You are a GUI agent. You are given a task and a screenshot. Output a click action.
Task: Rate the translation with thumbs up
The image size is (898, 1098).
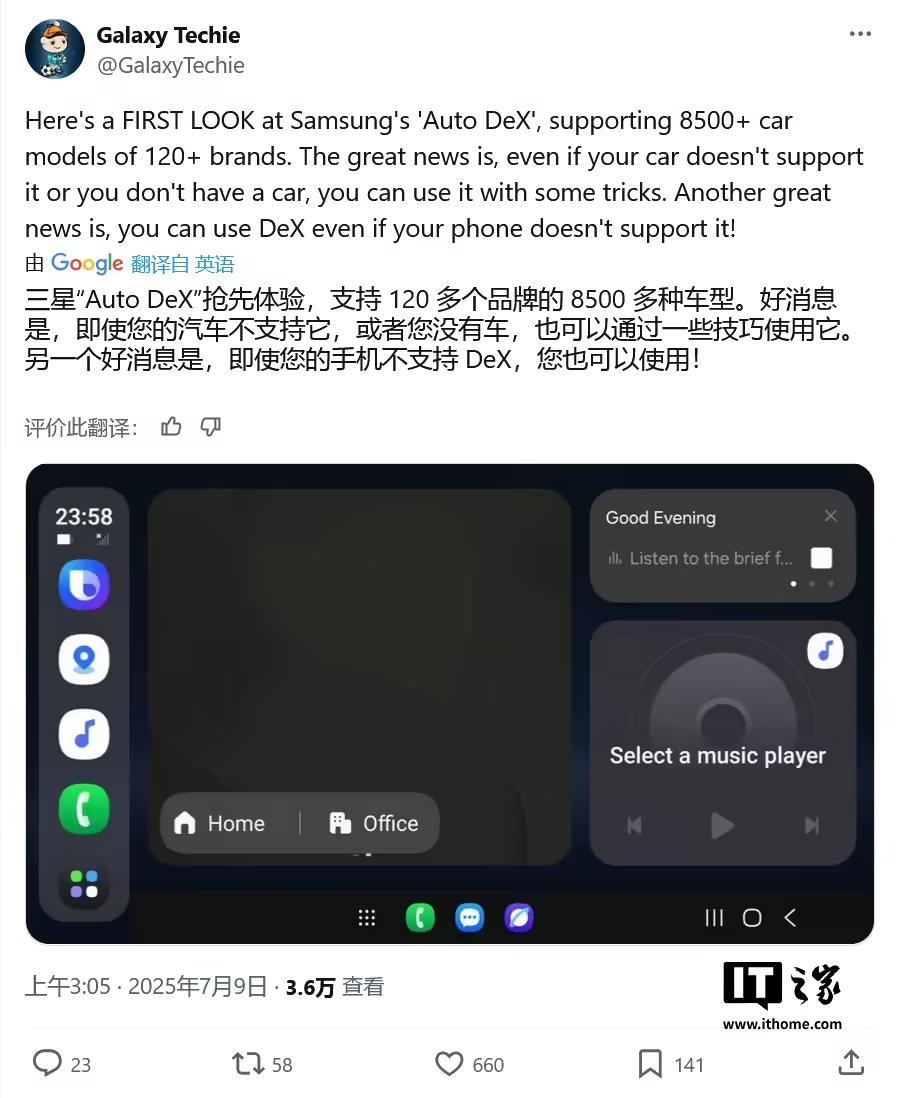tap(171, 427)
